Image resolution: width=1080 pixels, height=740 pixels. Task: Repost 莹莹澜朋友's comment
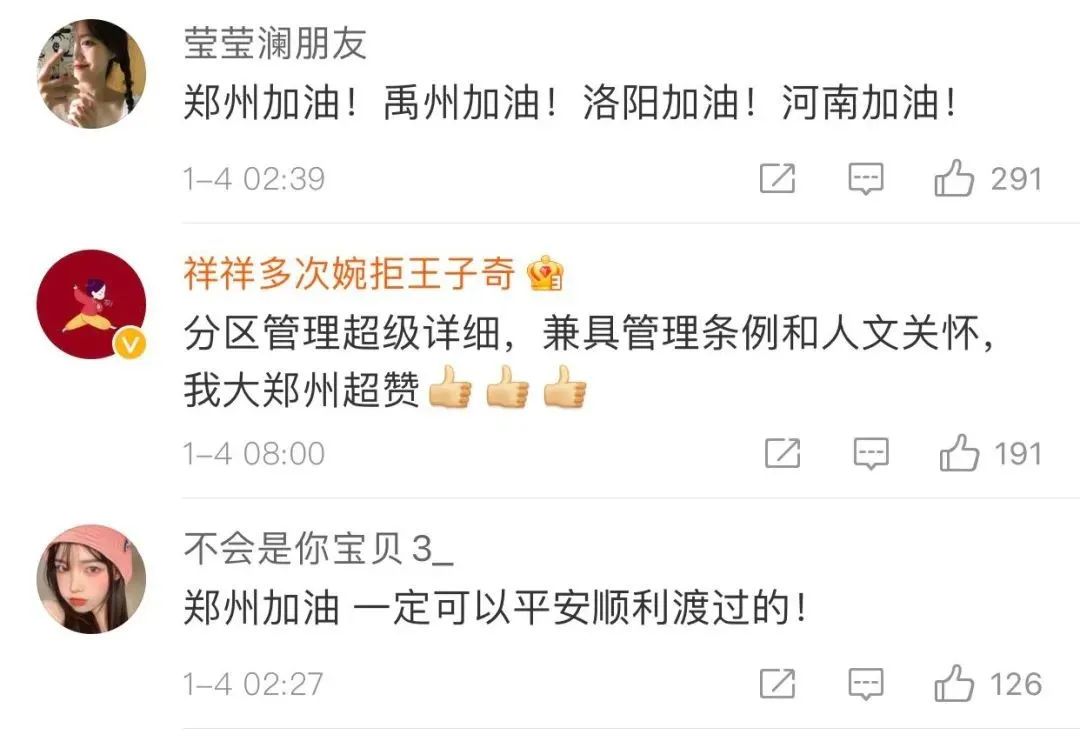click(777, 179)
